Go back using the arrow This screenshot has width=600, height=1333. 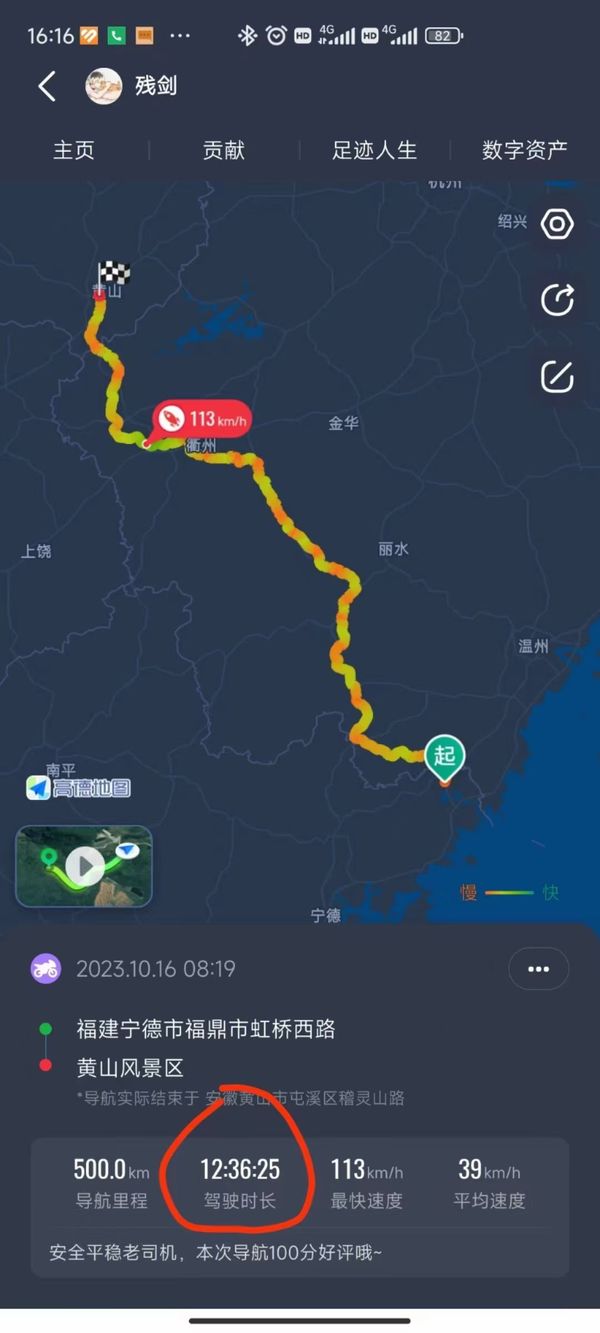pos(47,86)
